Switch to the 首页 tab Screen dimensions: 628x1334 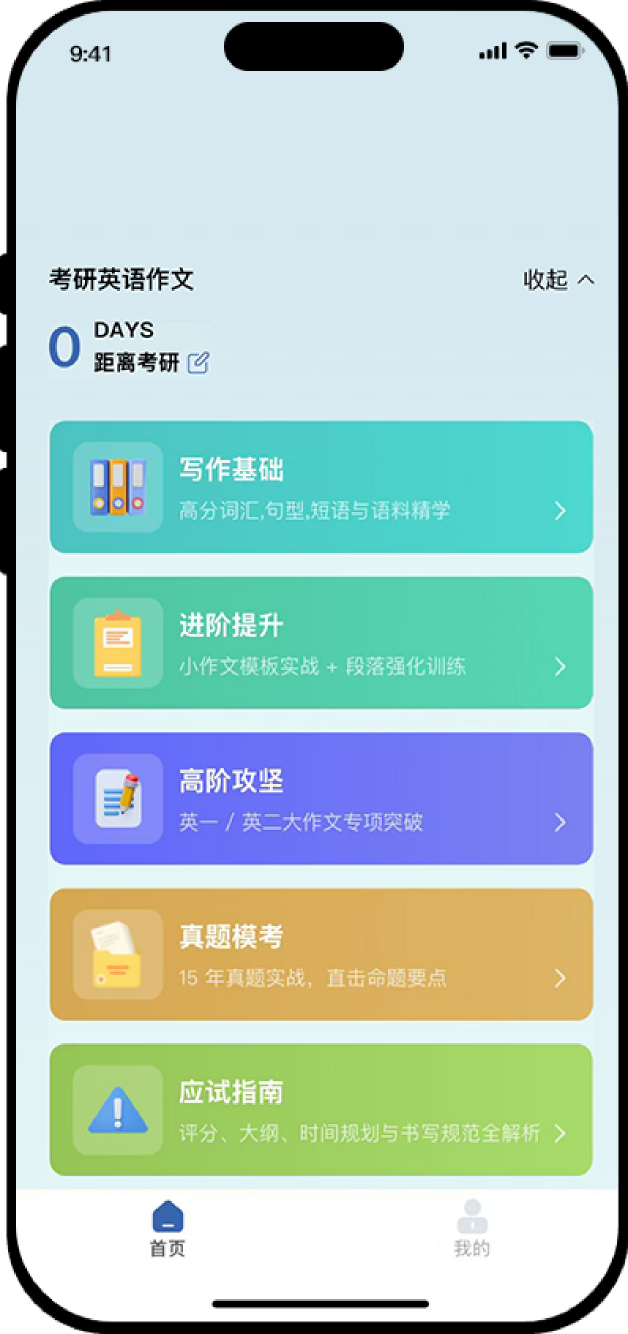168,1229
